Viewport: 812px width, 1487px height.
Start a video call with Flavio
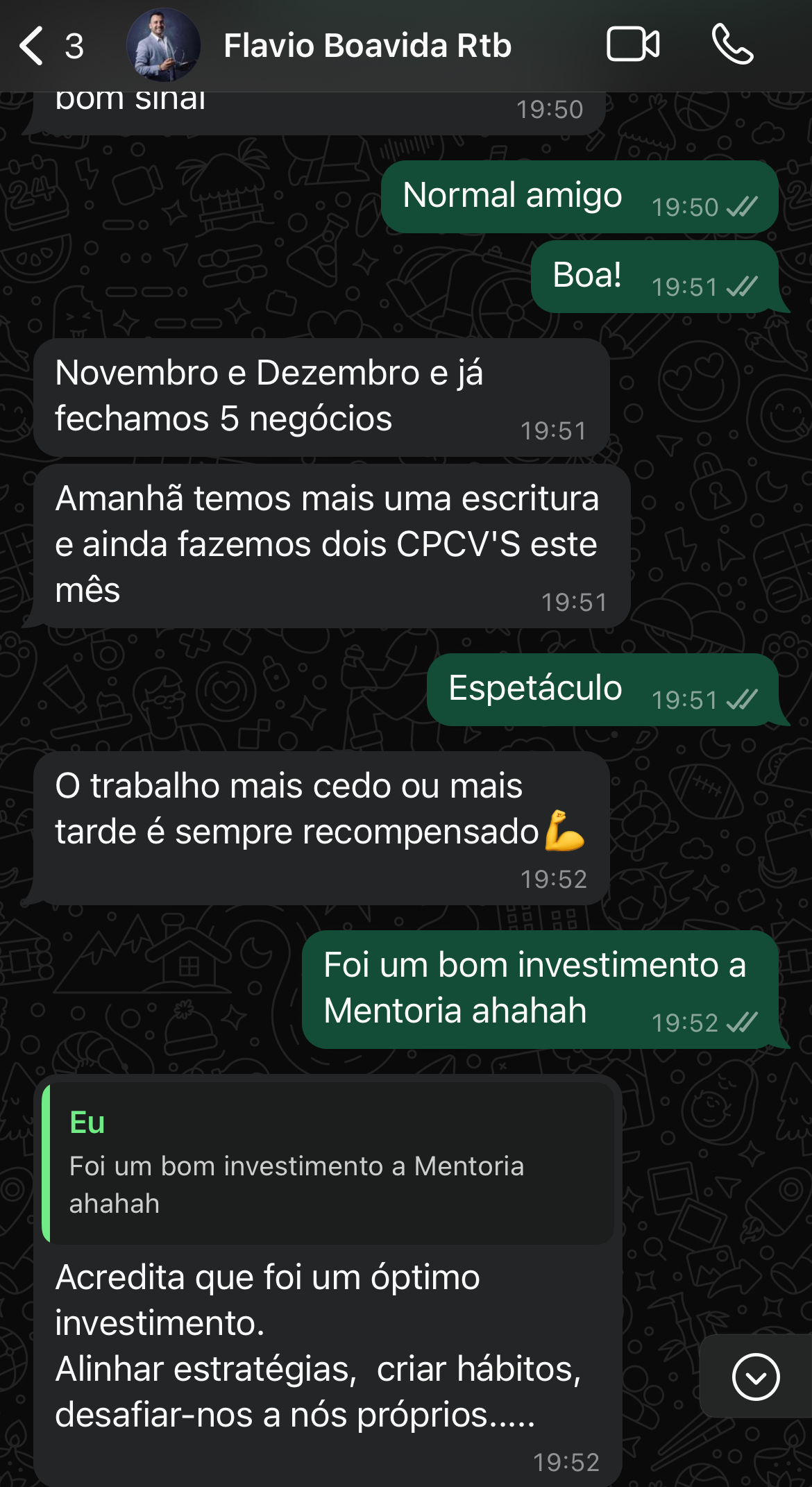pyautogui.click(x=633, y=44)
